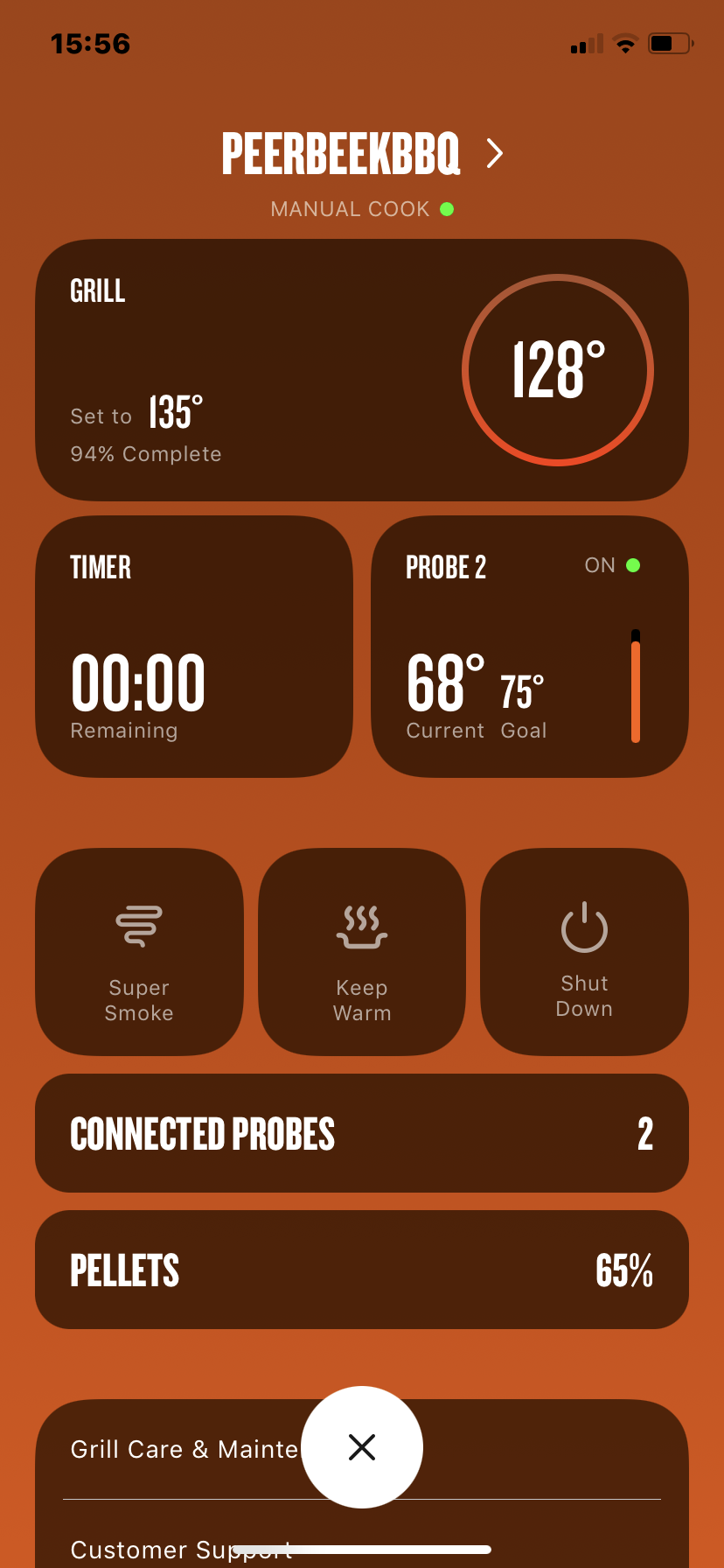
Task: Open the Probe 2 card
Action: pyautogui.click(x=530, y=647)
